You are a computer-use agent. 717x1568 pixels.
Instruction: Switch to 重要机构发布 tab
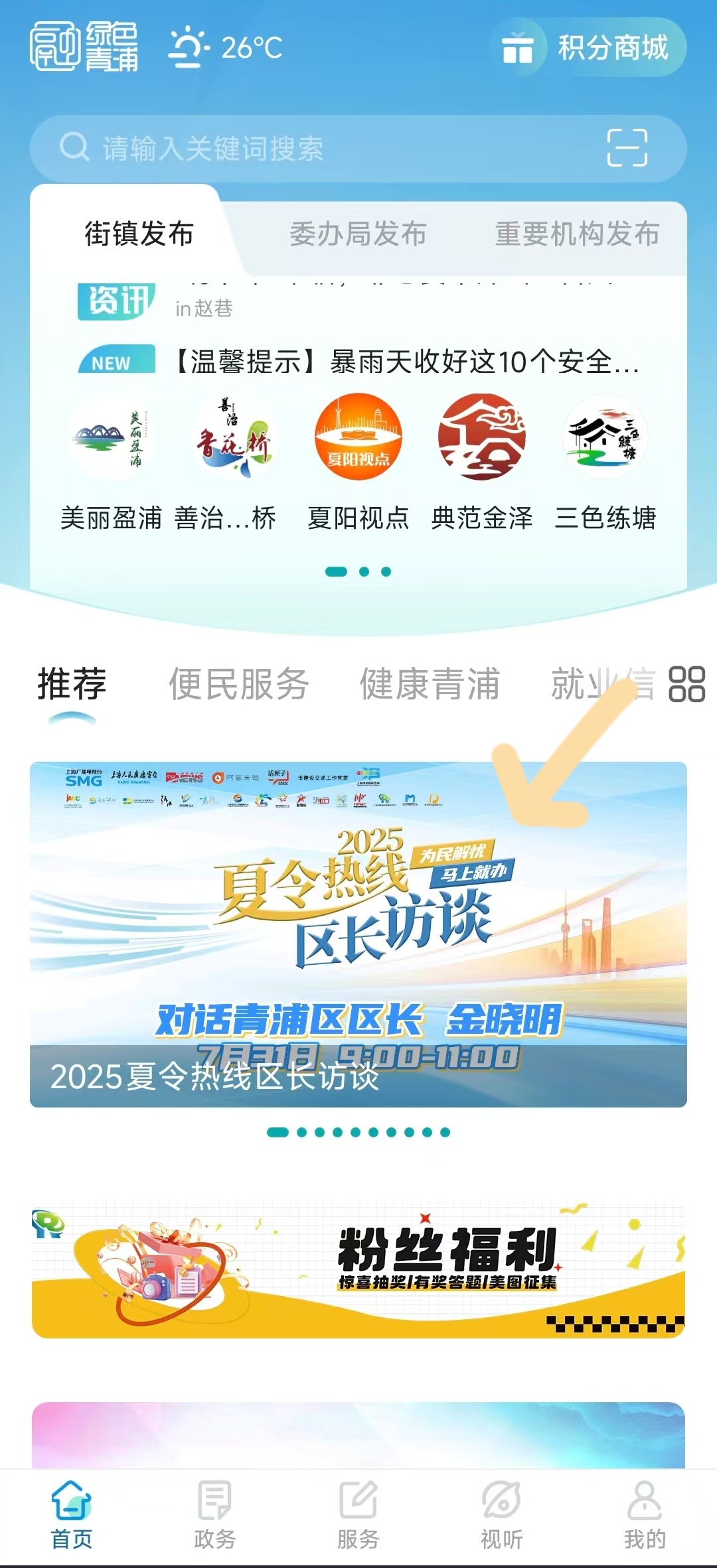(x=576, y=234)
